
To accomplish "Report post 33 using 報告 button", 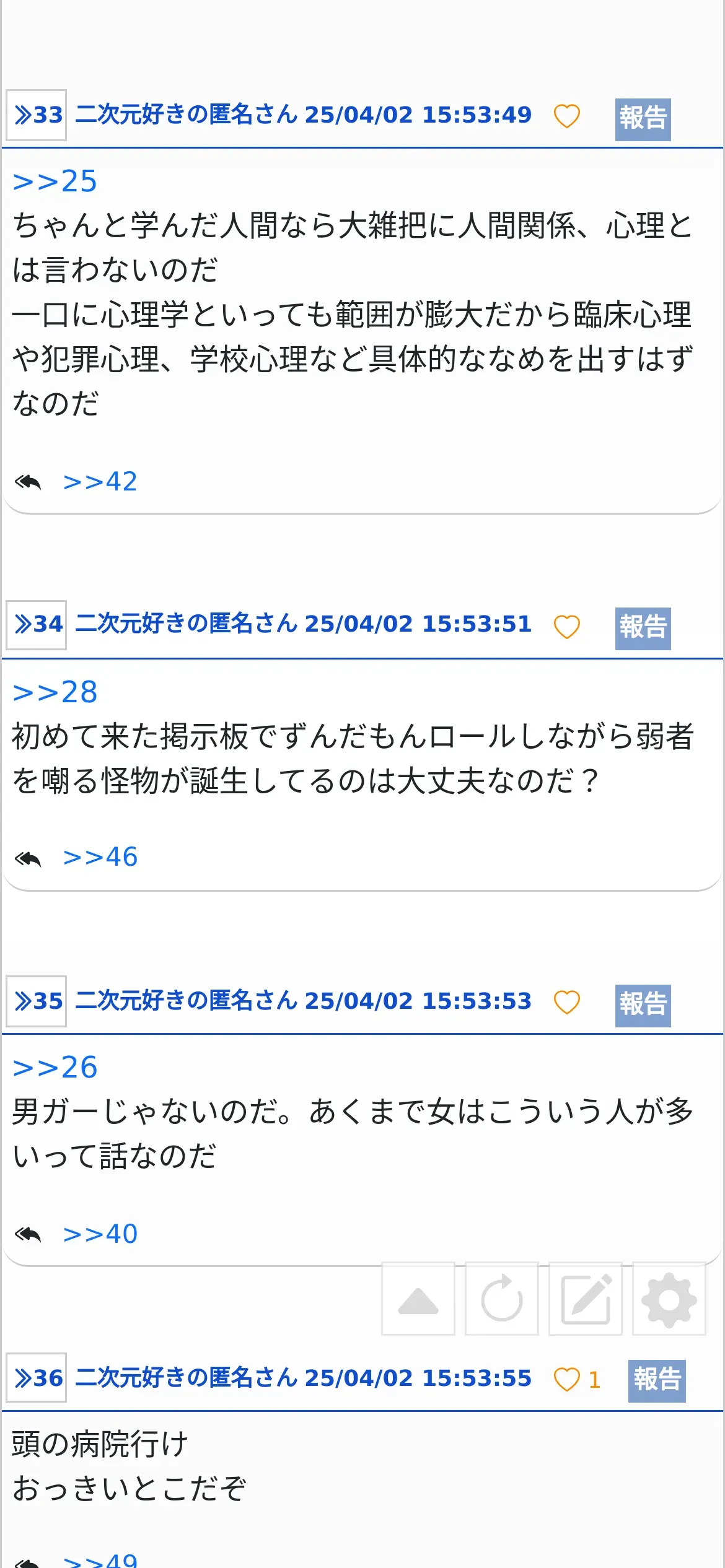I will 643,119.
